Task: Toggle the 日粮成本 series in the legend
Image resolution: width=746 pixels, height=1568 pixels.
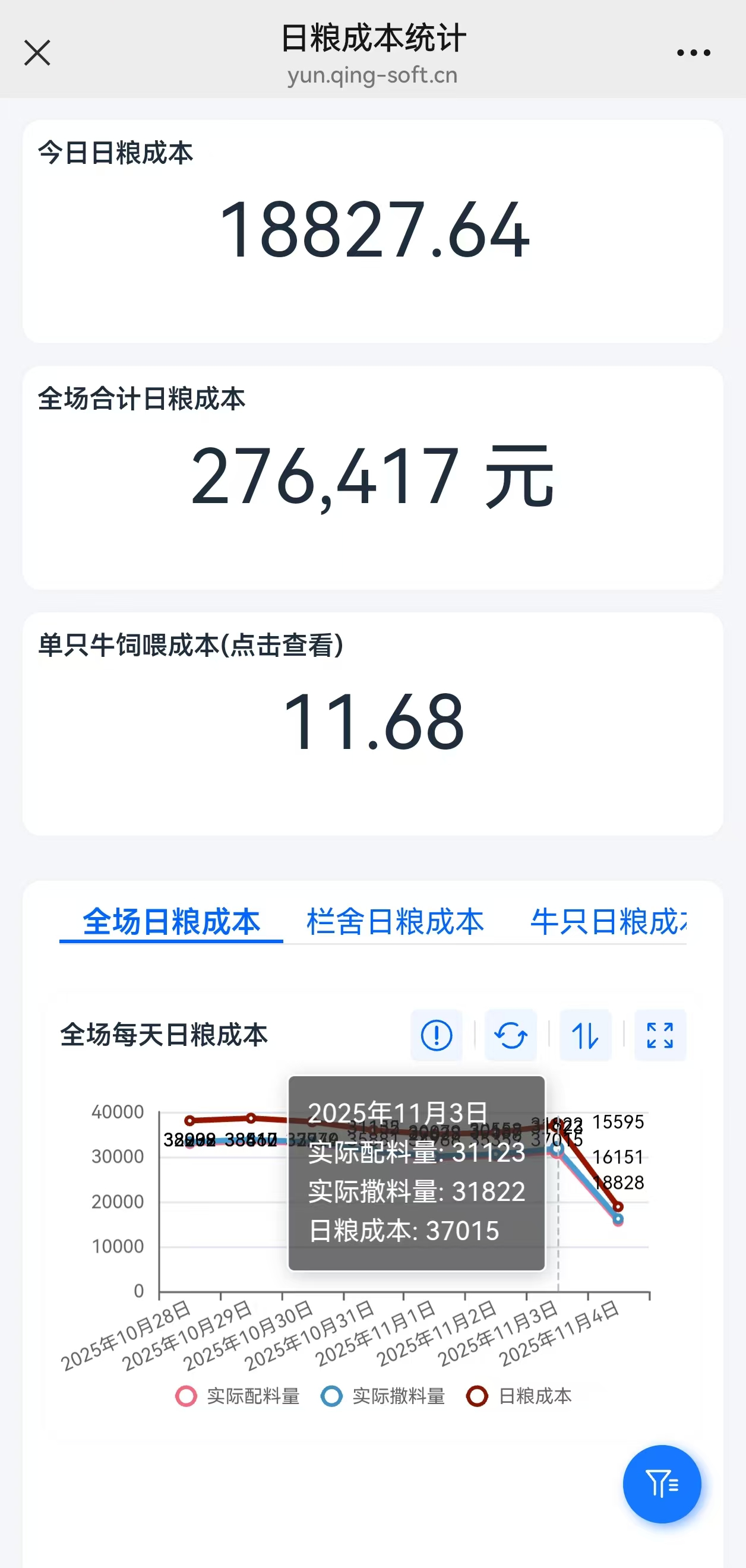Action: [x=520, y=1396]
